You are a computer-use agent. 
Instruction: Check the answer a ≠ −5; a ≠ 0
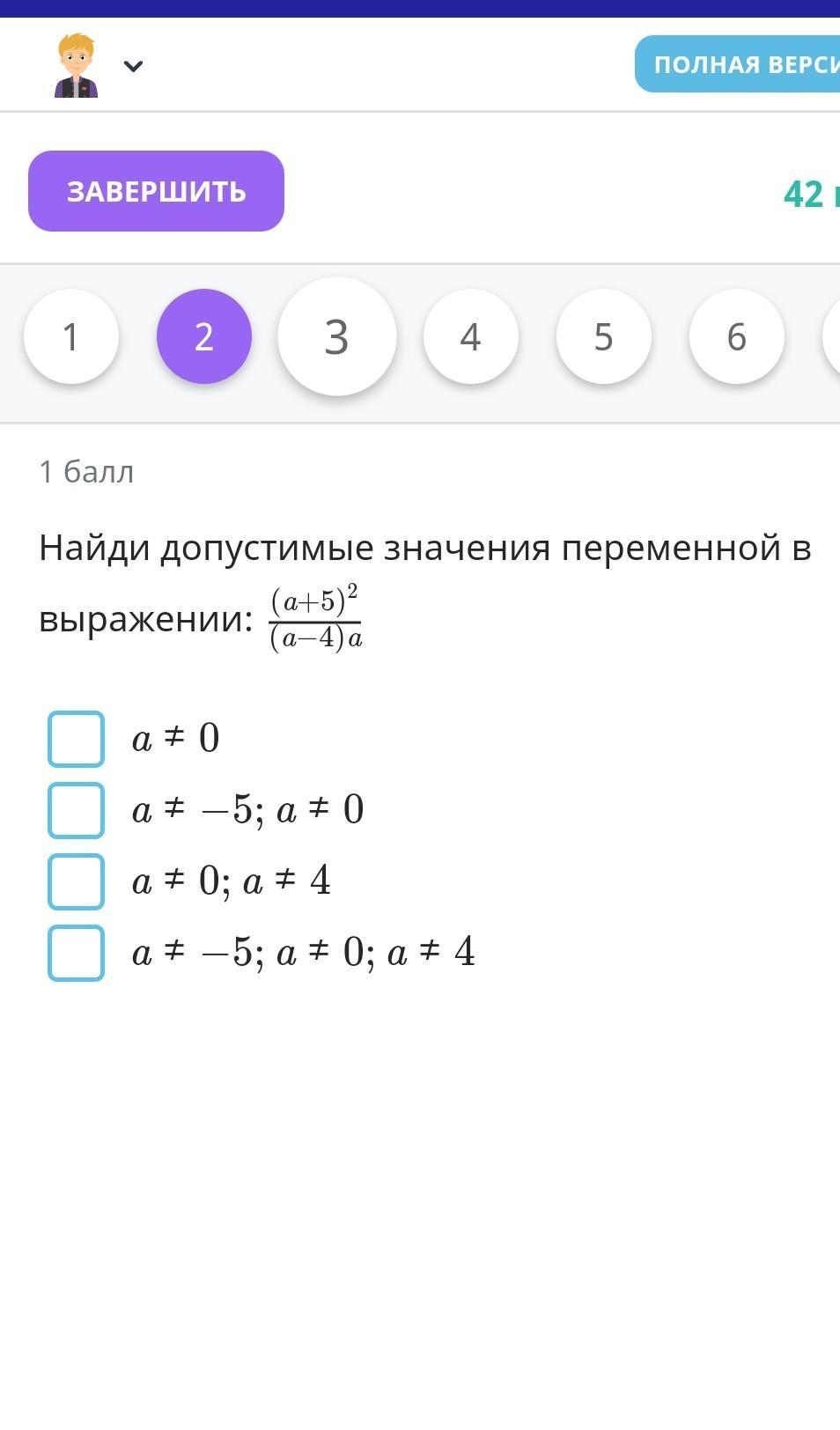tap(77, 810)
